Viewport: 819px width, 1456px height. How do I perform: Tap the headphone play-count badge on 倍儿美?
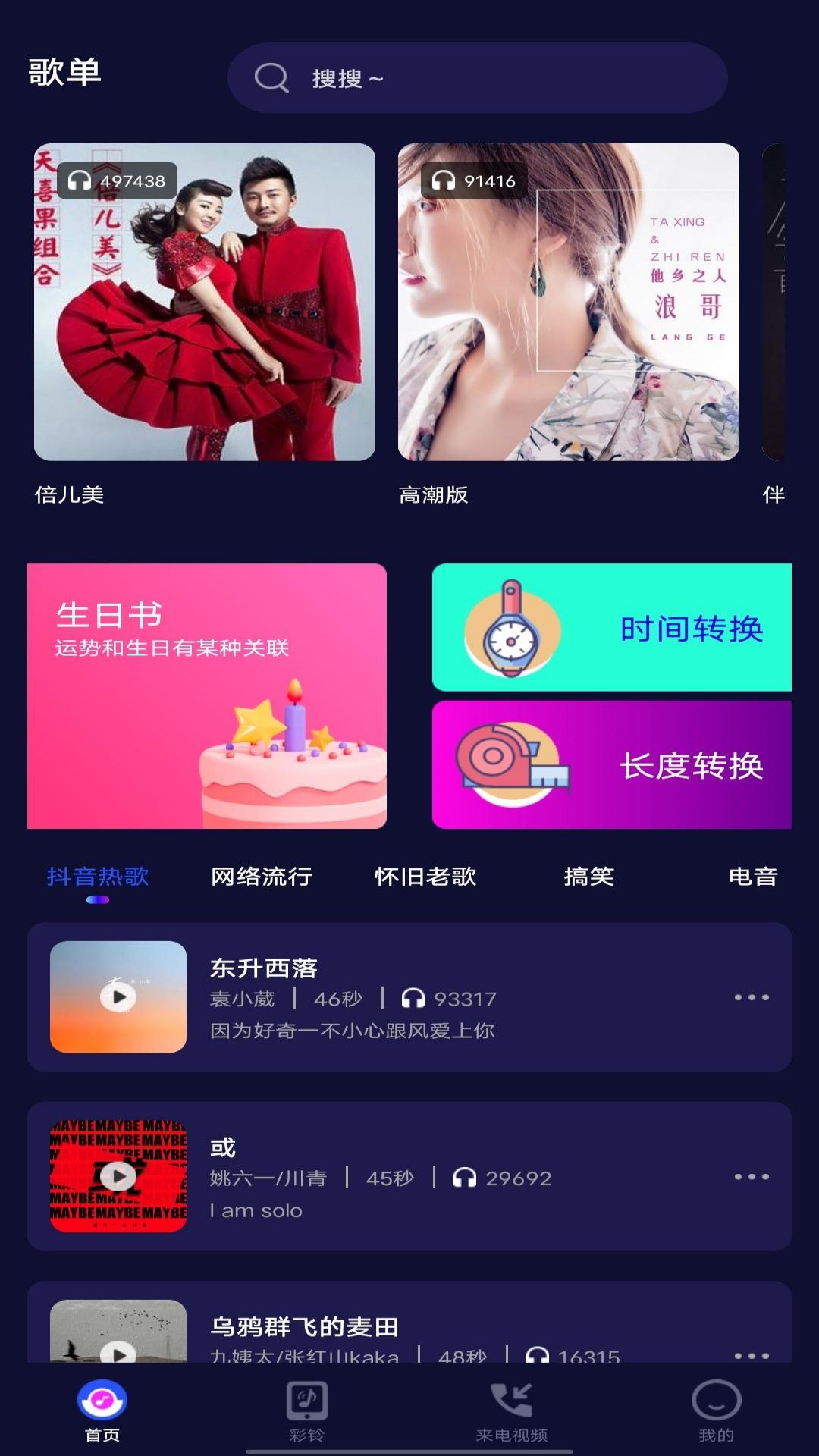pos(118,180)
